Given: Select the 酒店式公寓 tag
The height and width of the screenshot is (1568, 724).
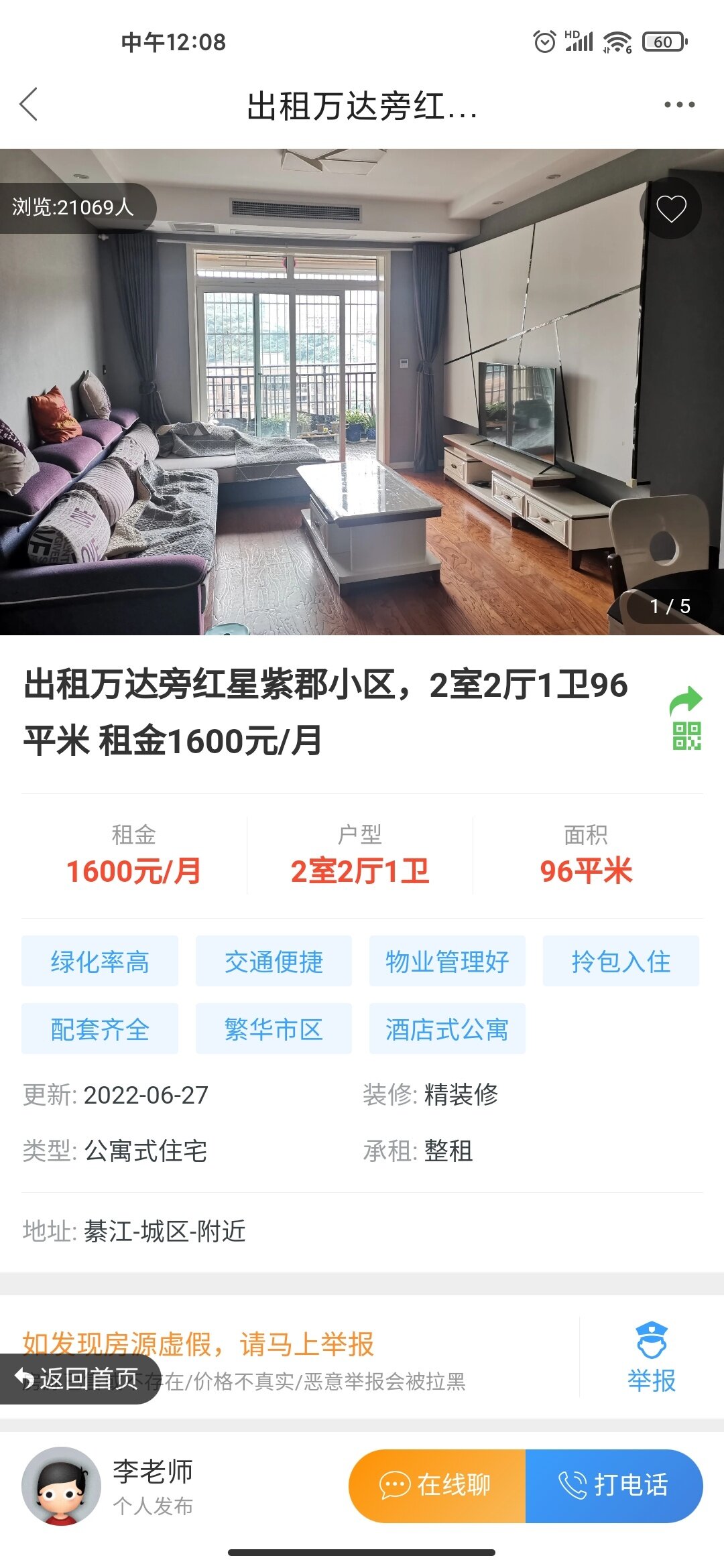Looking at the screenshot, I should [x=446, y=1029].
